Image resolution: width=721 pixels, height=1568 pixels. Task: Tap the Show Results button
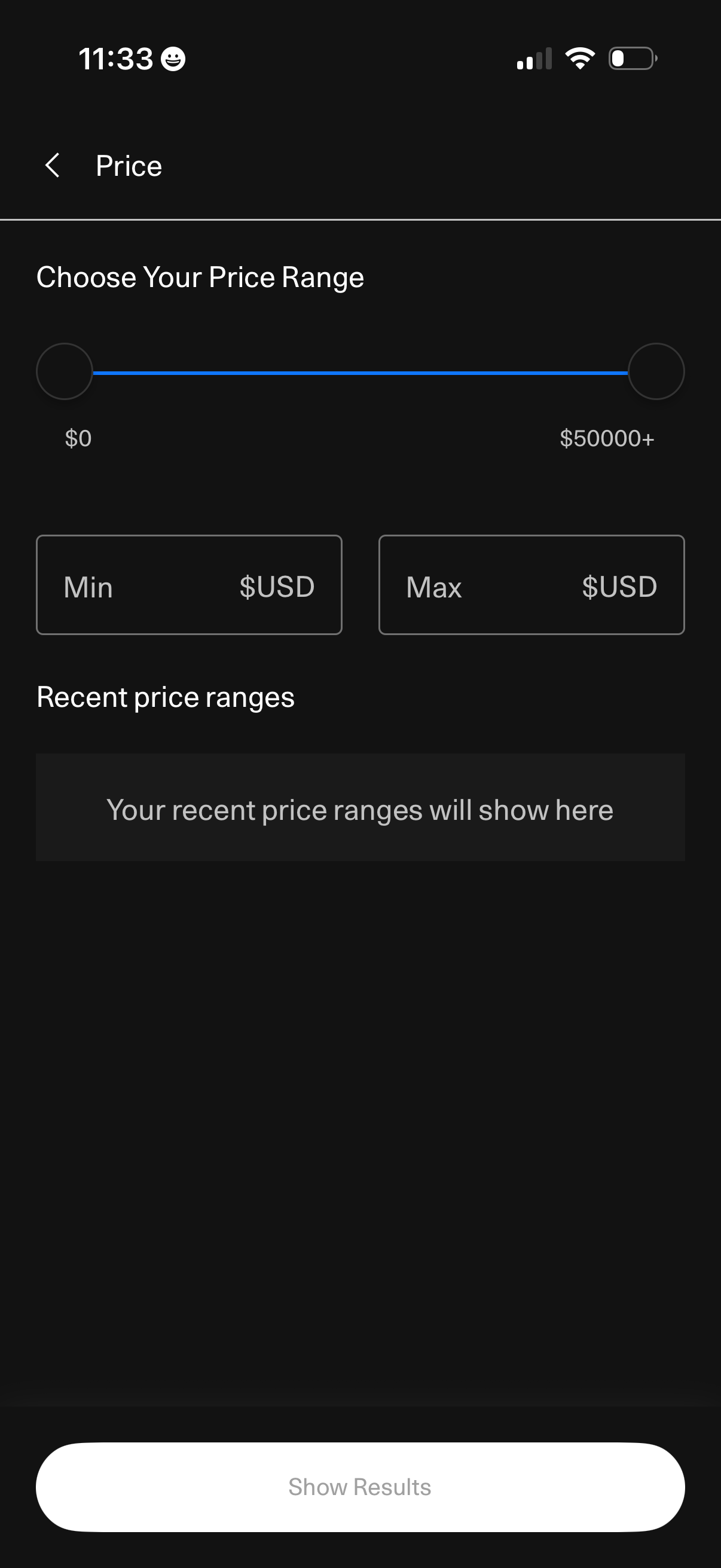pyautogui.click(x=360, y=1487)
